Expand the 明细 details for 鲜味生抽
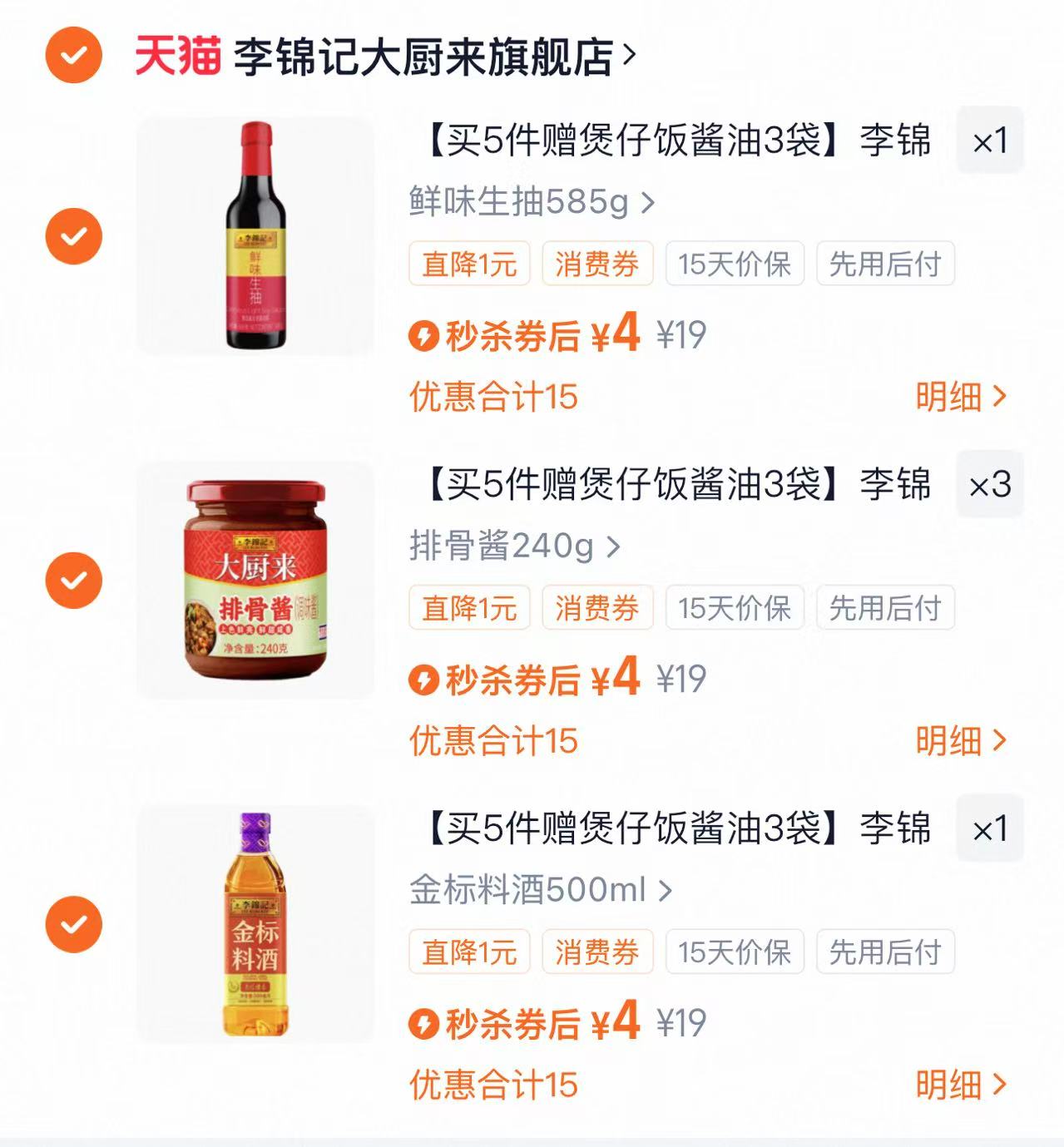The image size is (1064, 1147). 959,396
